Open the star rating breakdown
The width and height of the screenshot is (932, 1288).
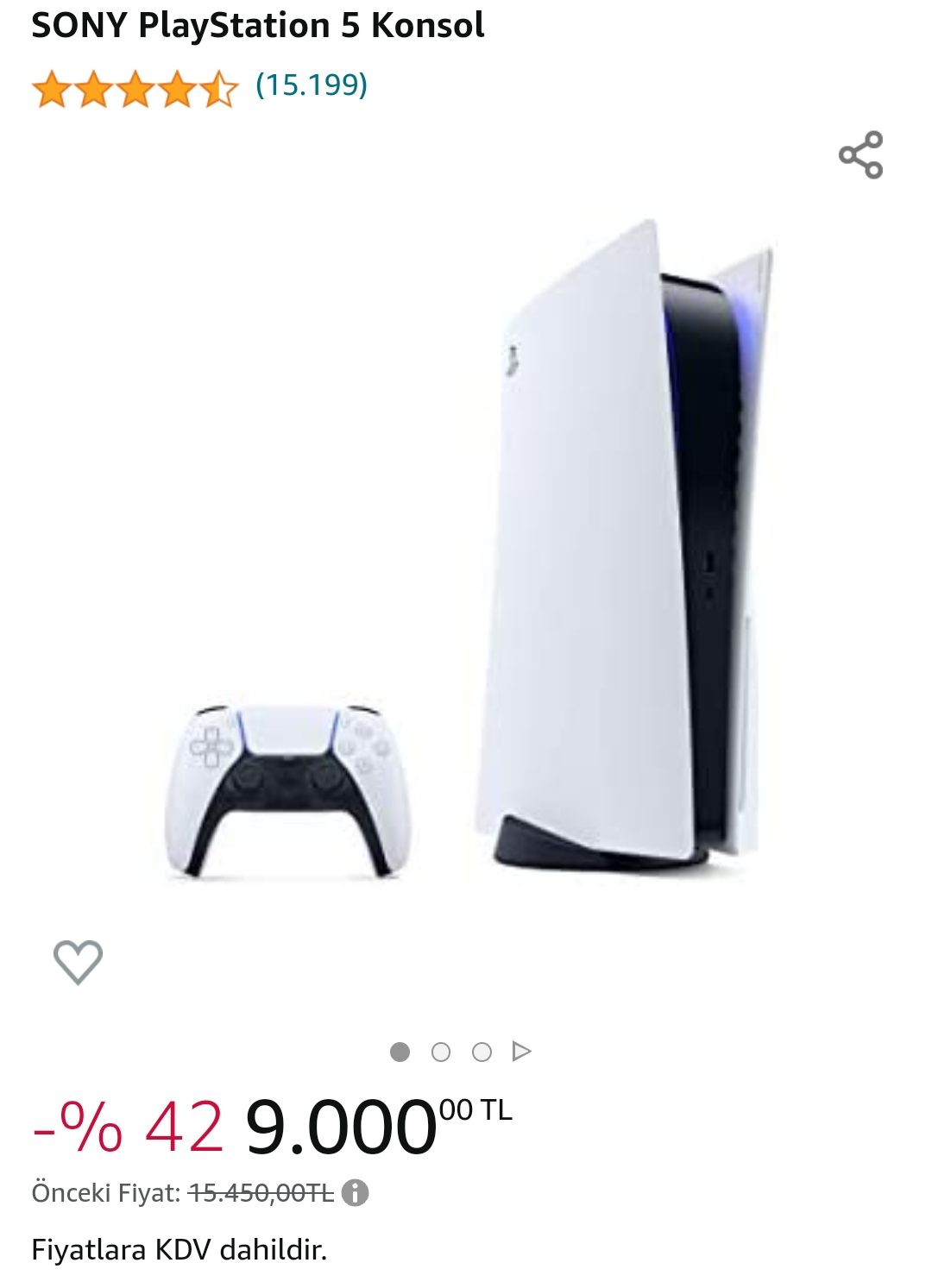tap(135, 89)
